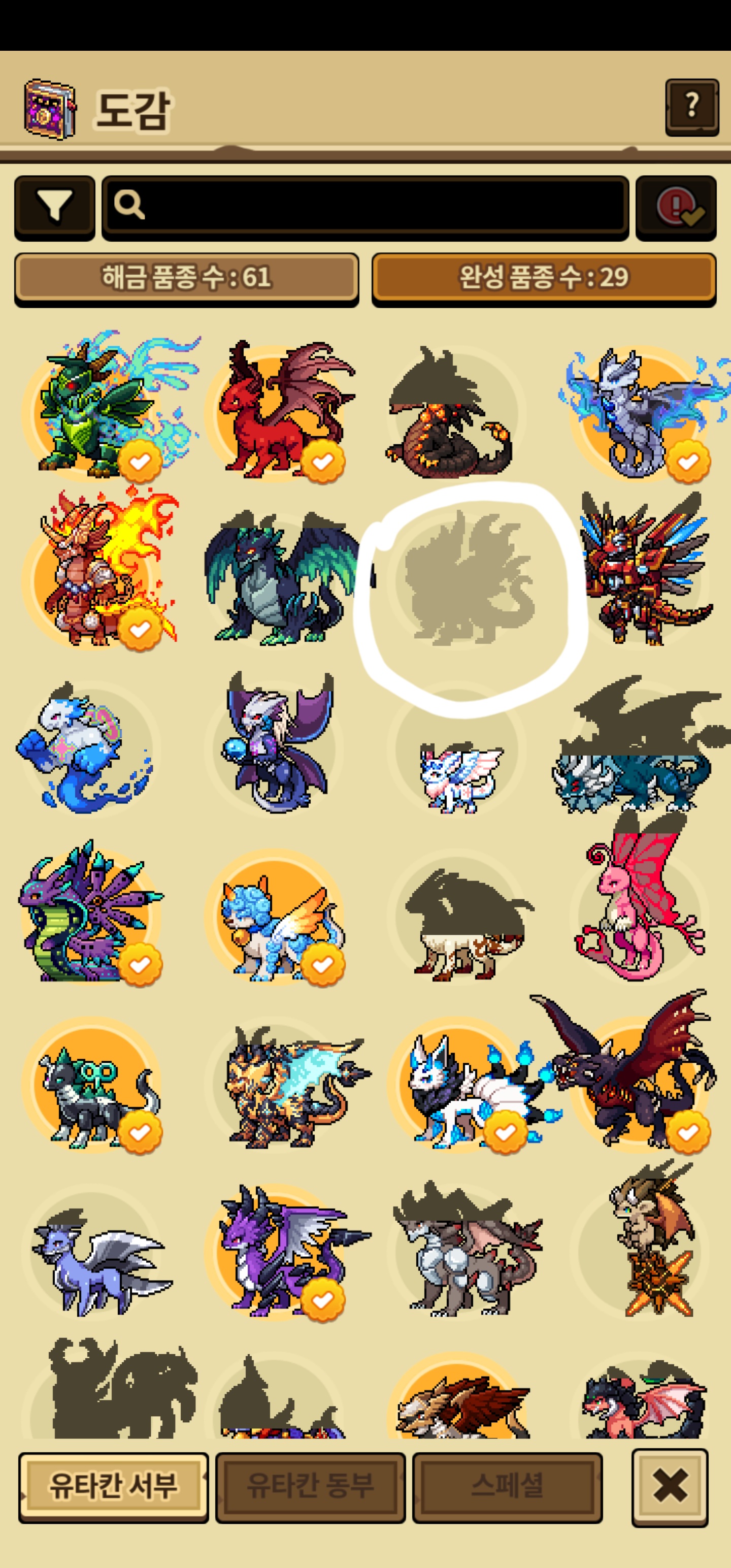
Task: Select 완성 품종 수 counter button
Action: coord(544,279)
